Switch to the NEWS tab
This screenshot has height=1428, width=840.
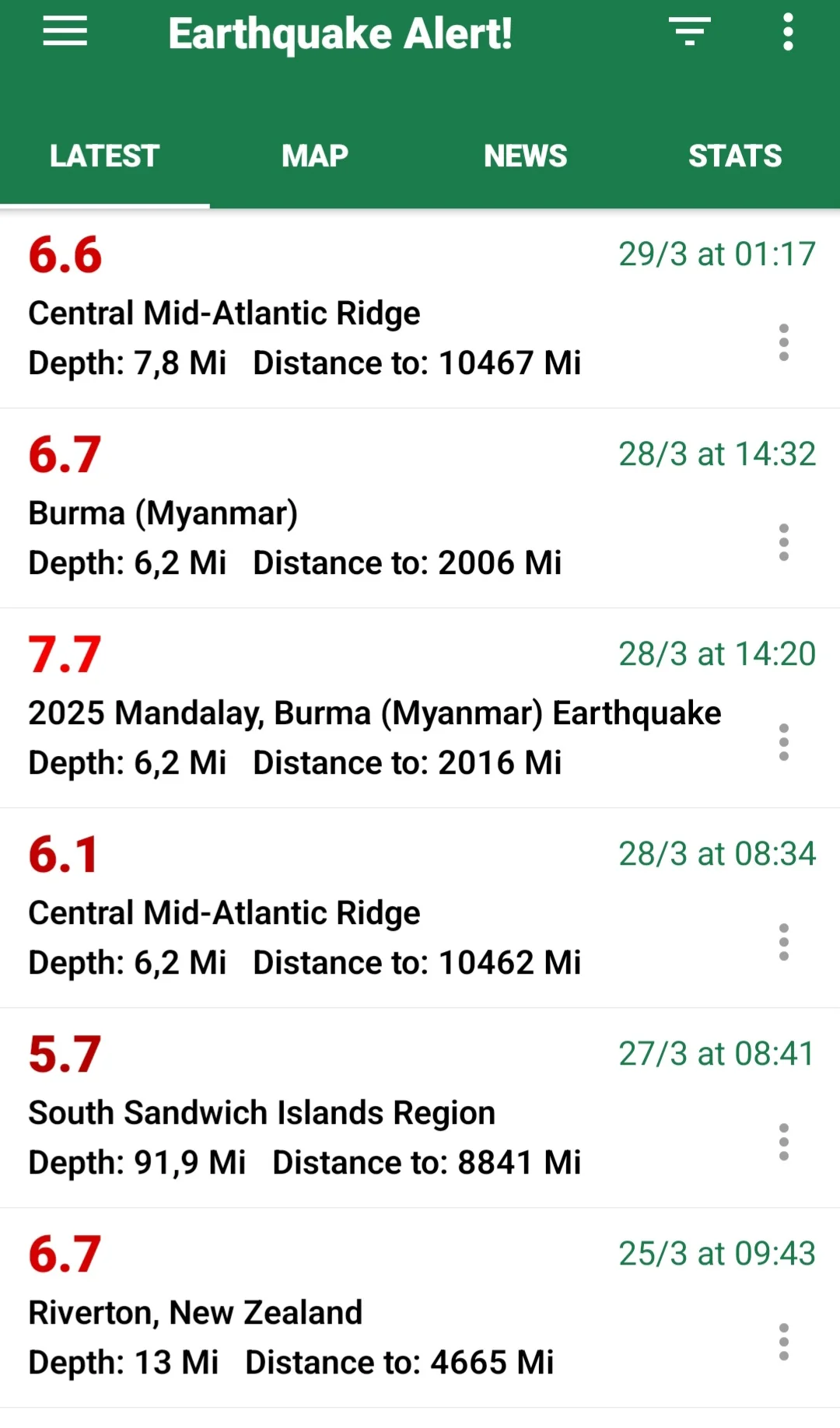[525, 155]
